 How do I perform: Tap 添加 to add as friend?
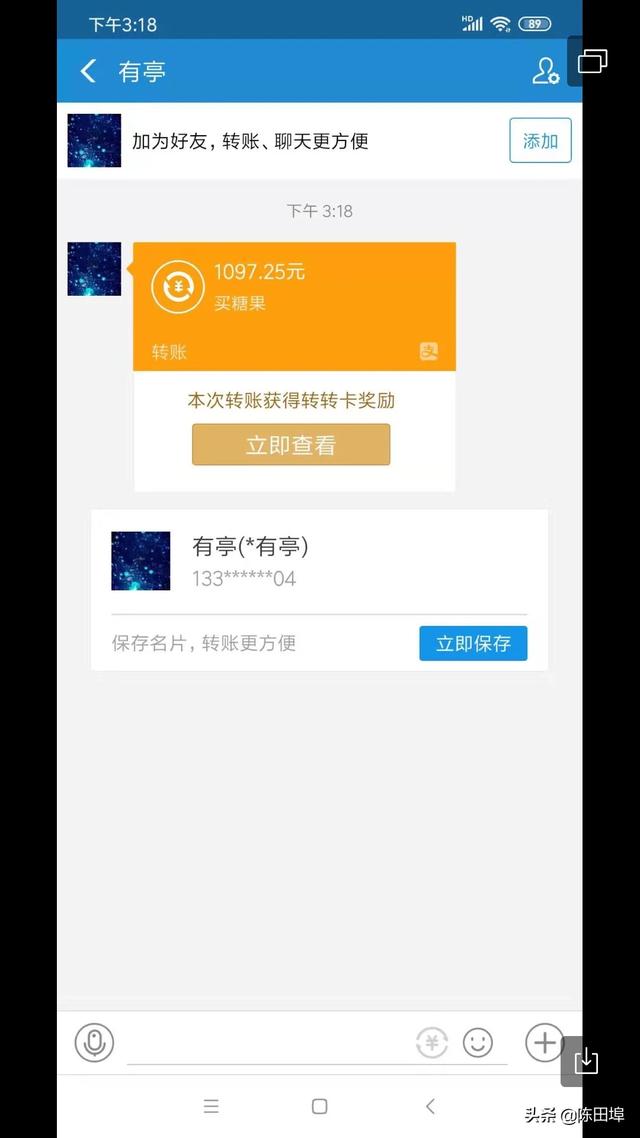click(x=540, y=140)
